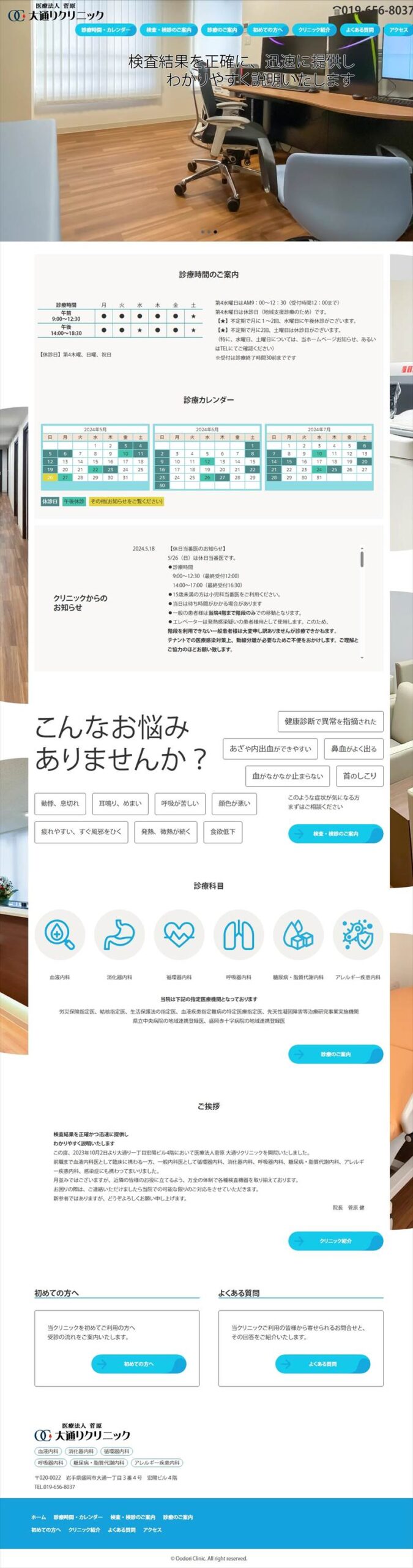
Task: Call the clinic phone number in the header
Action: [x=373, y=10]
